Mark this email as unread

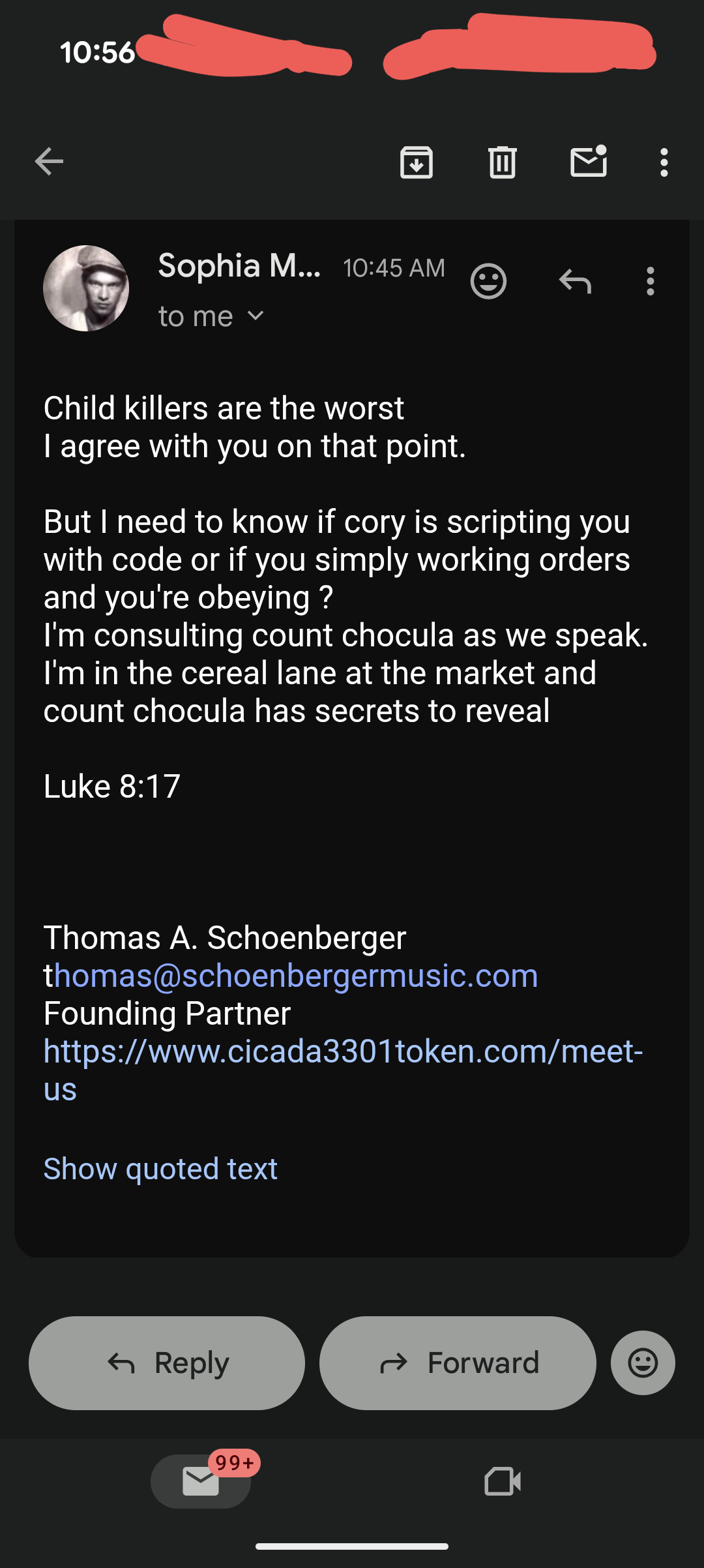tap(589, 162)
